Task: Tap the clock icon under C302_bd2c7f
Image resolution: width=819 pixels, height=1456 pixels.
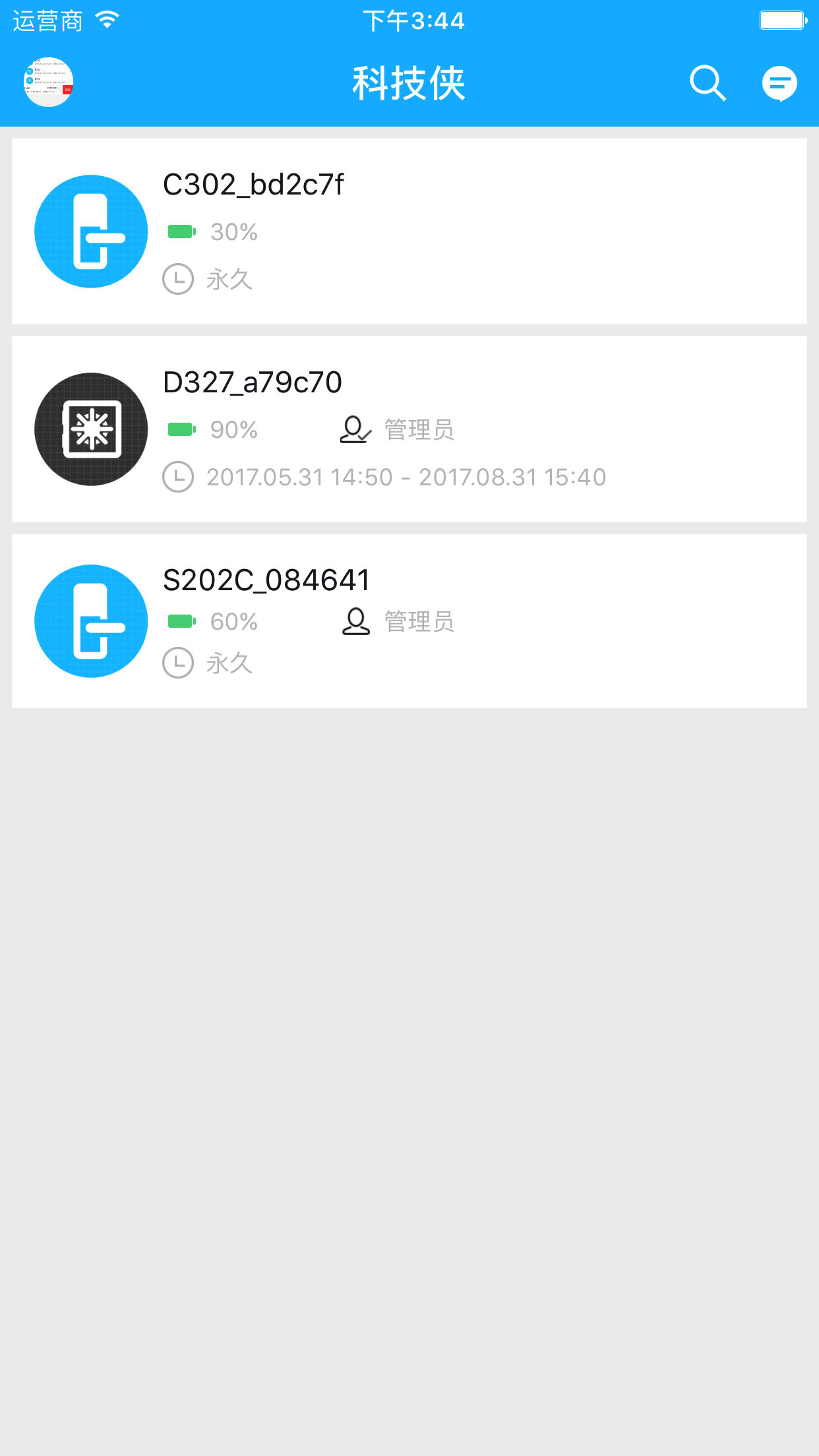Action: pos(177,279)
